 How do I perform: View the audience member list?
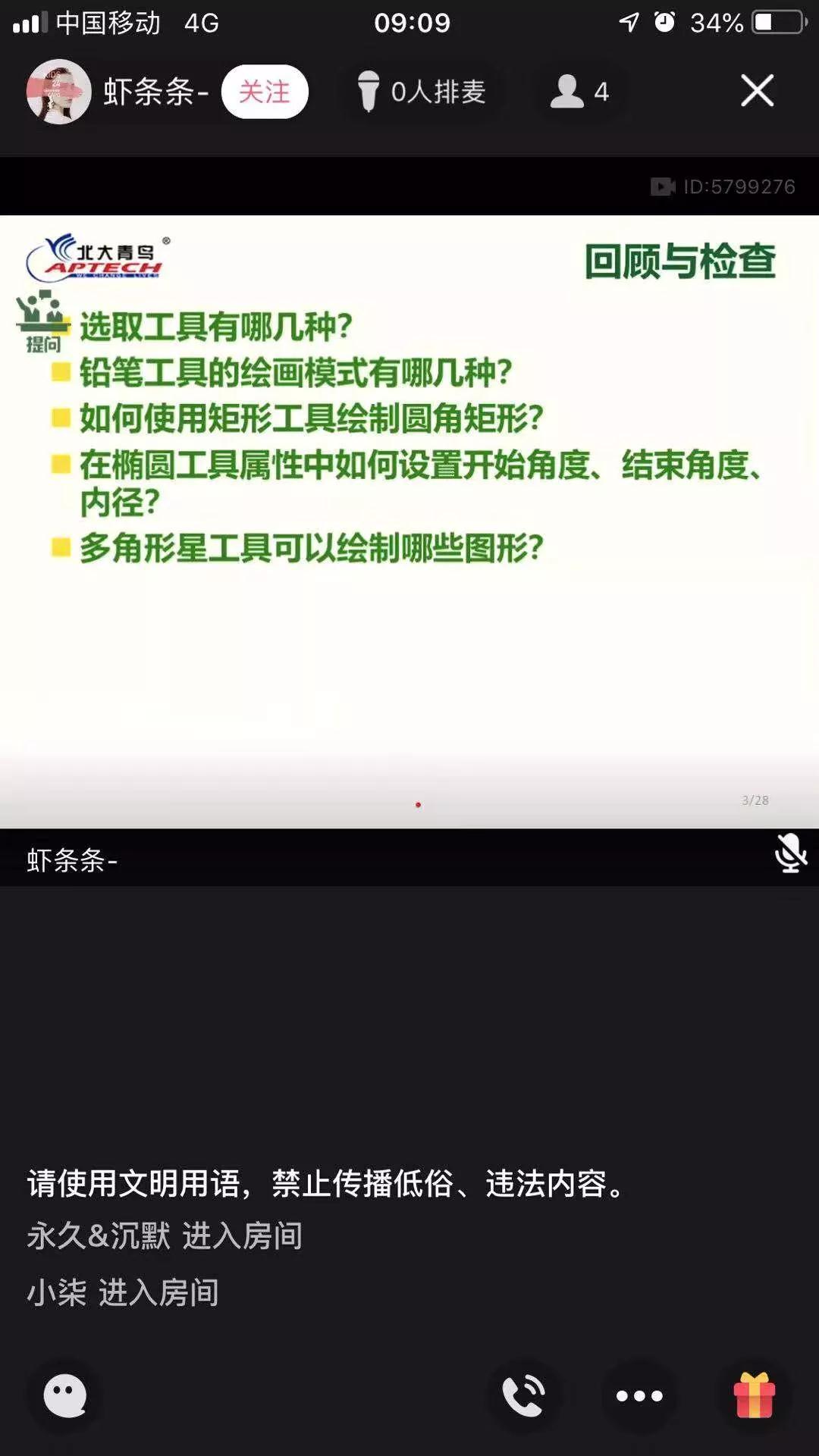[x=580, y=92]
